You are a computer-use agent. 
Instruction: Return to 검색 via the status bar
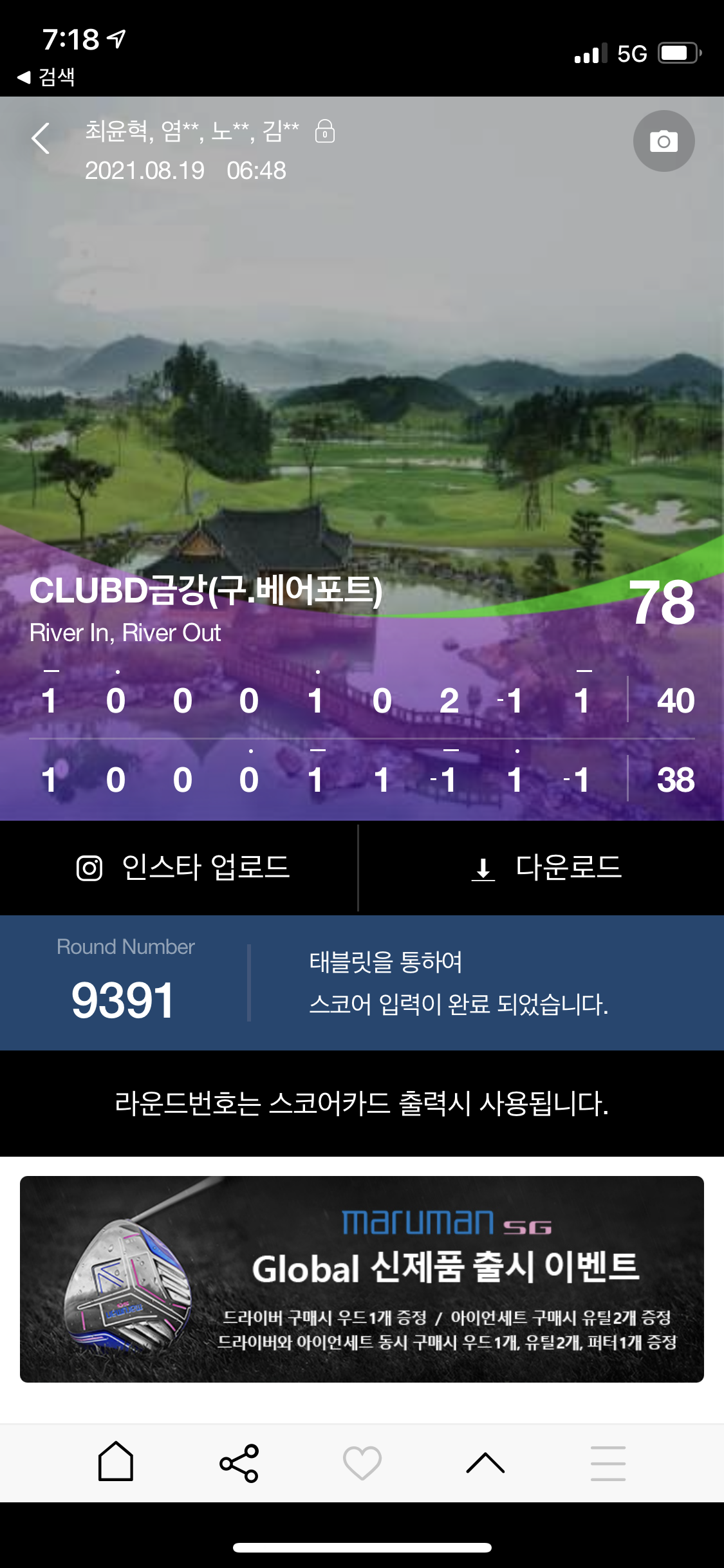(x=46, y=77)
